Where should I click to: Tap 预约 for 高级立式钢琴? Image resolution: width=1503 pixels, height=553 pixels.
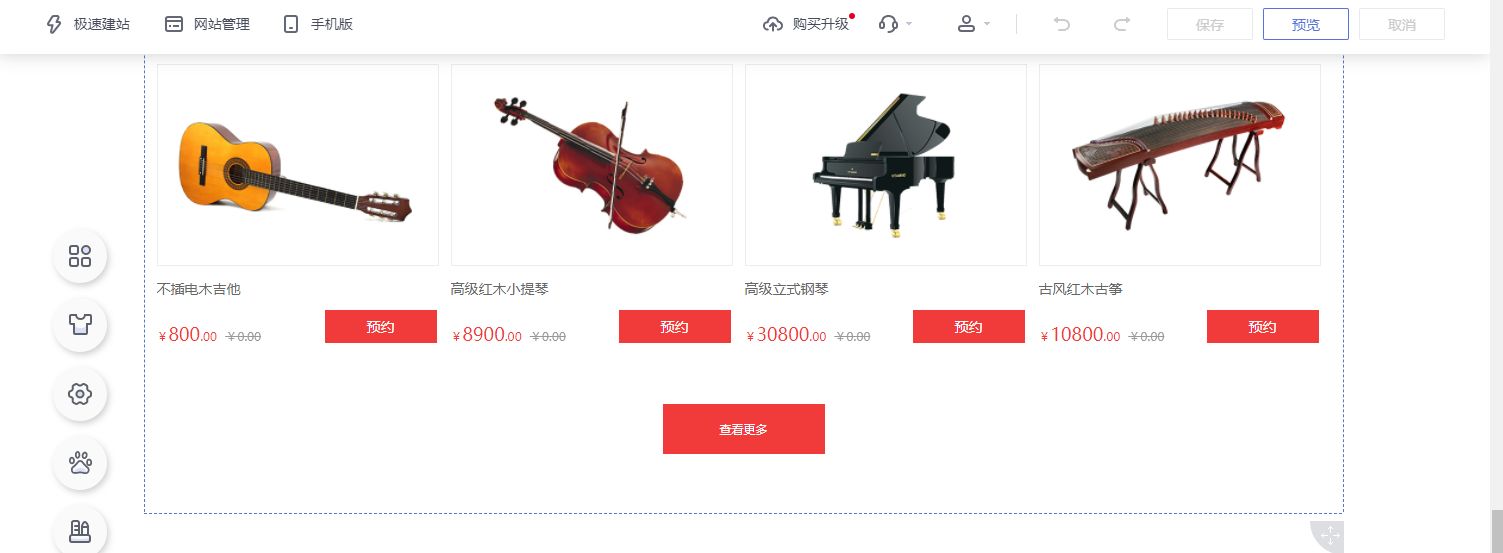tap(969, 327)
